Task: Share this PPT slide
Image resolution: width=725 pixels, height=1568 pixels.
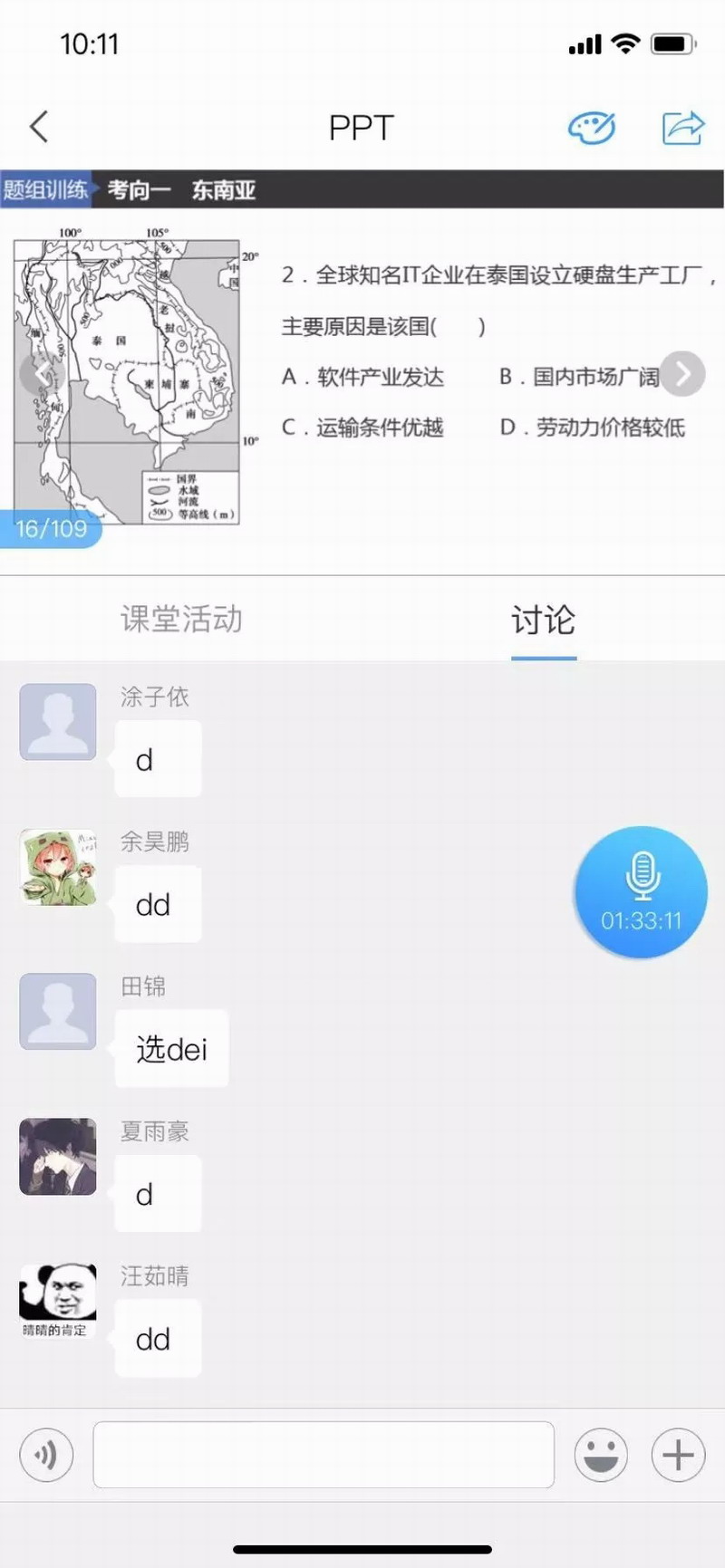Action: (x=682, y=128)
